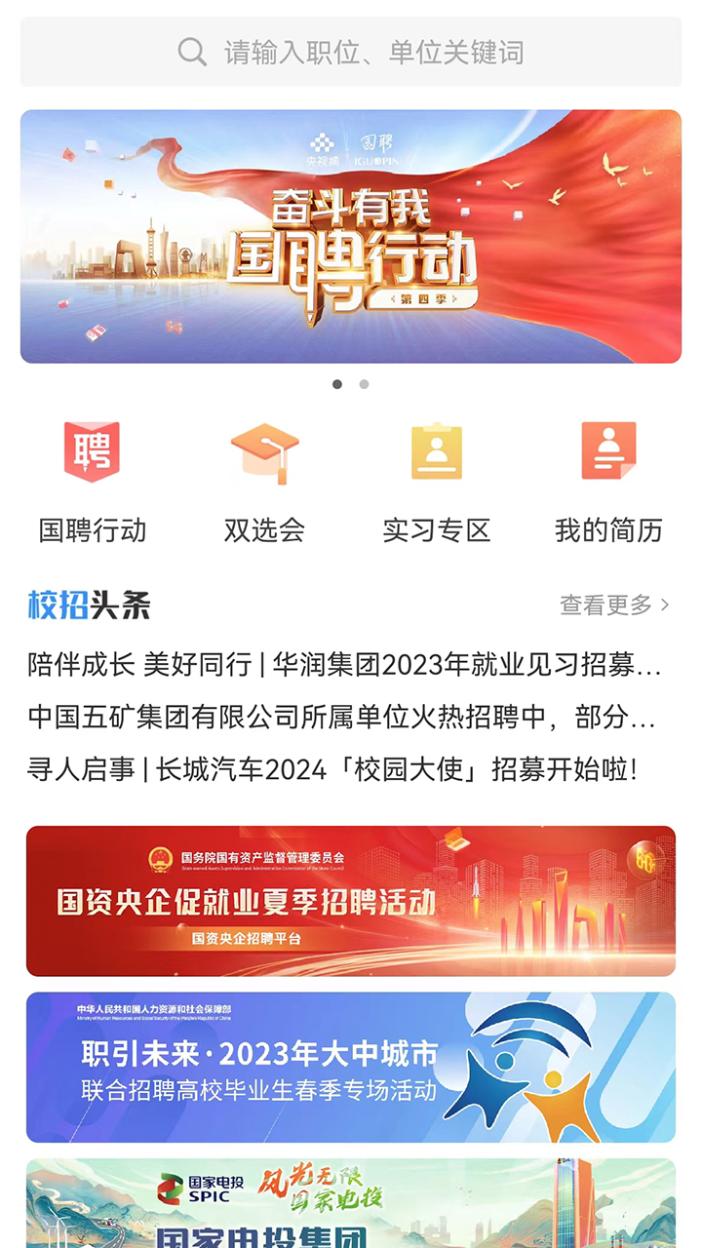Open the 国家电投集团 SPIC banner

351,1204
